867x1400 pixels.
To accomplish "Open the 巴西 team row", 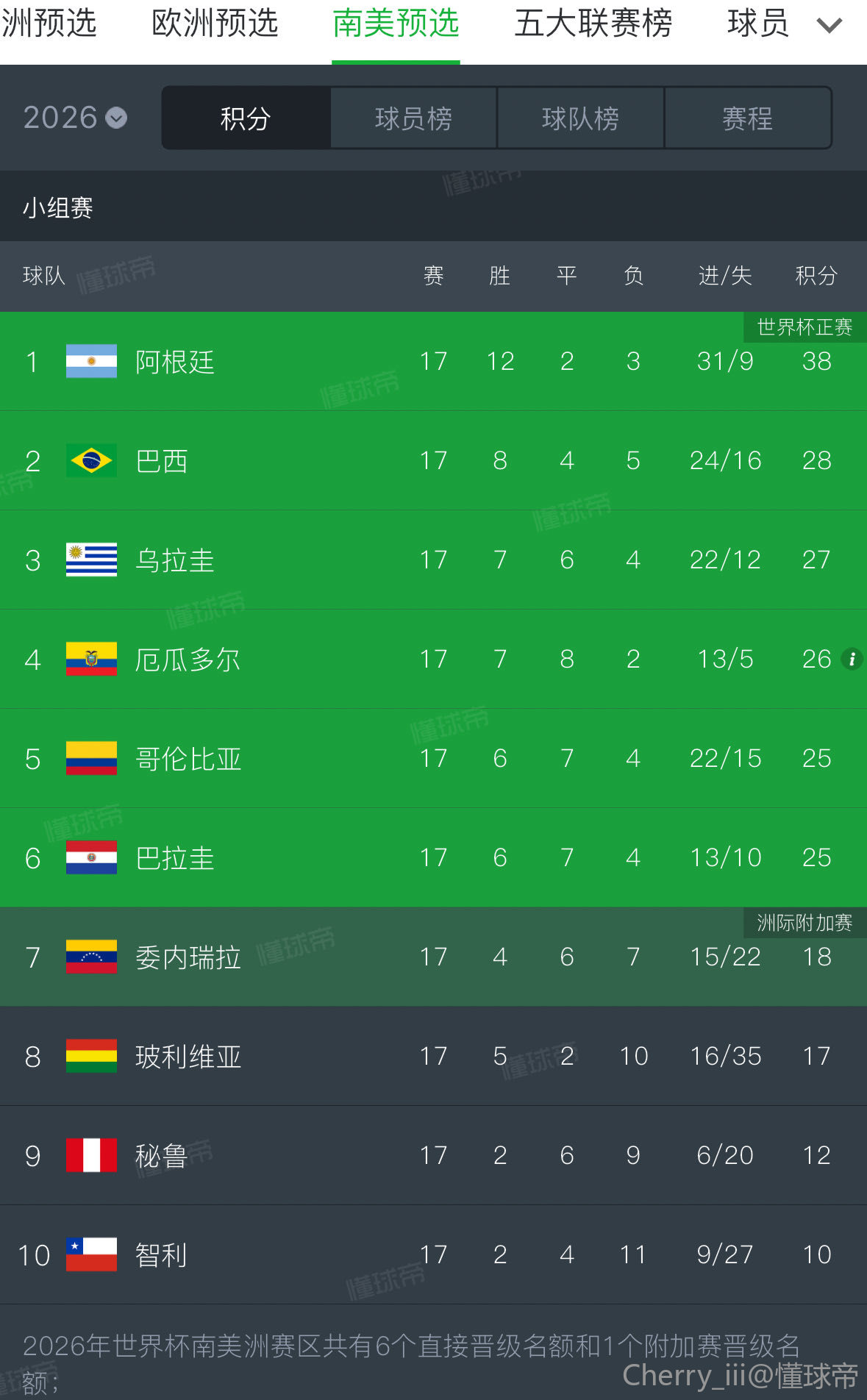I will (433, 460).
